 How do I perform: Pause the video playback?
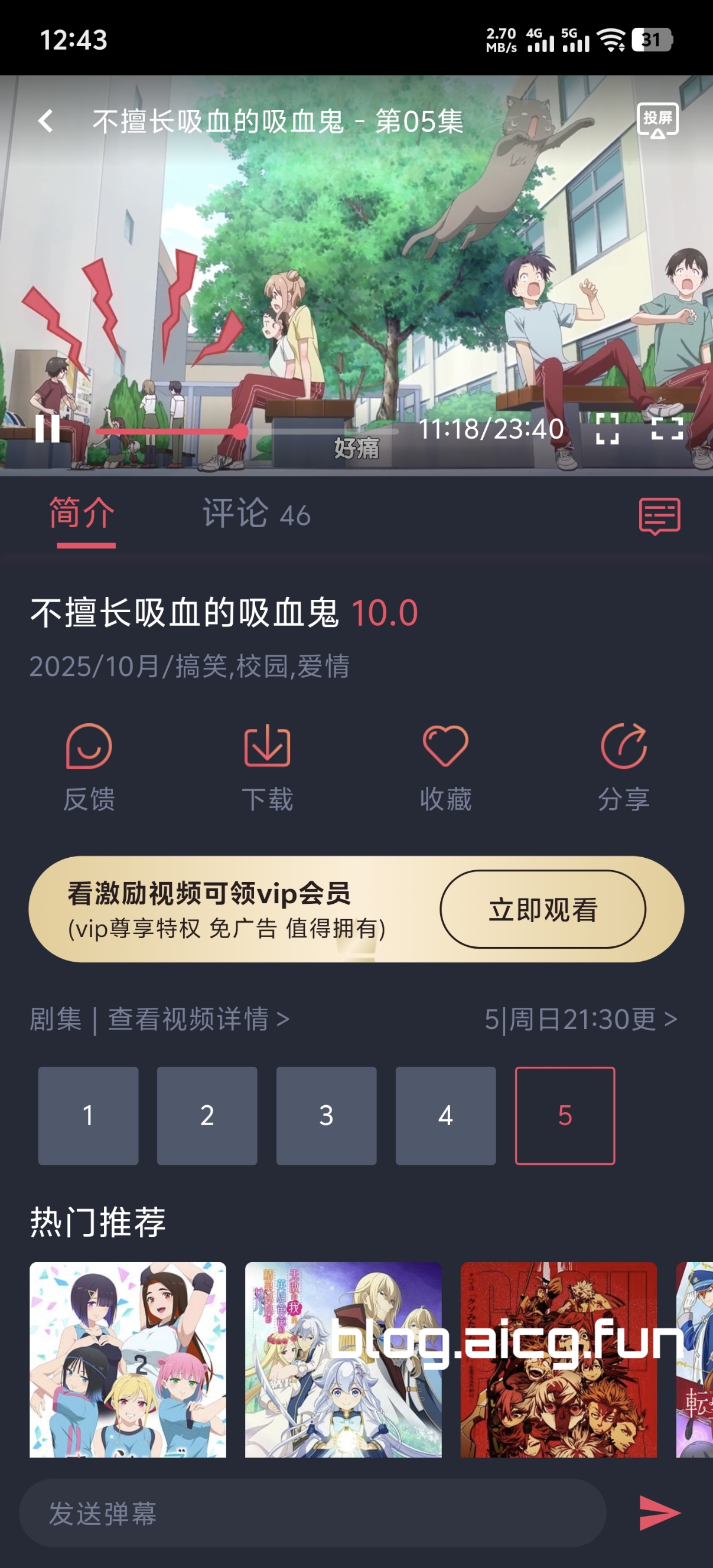click(46, 430)
